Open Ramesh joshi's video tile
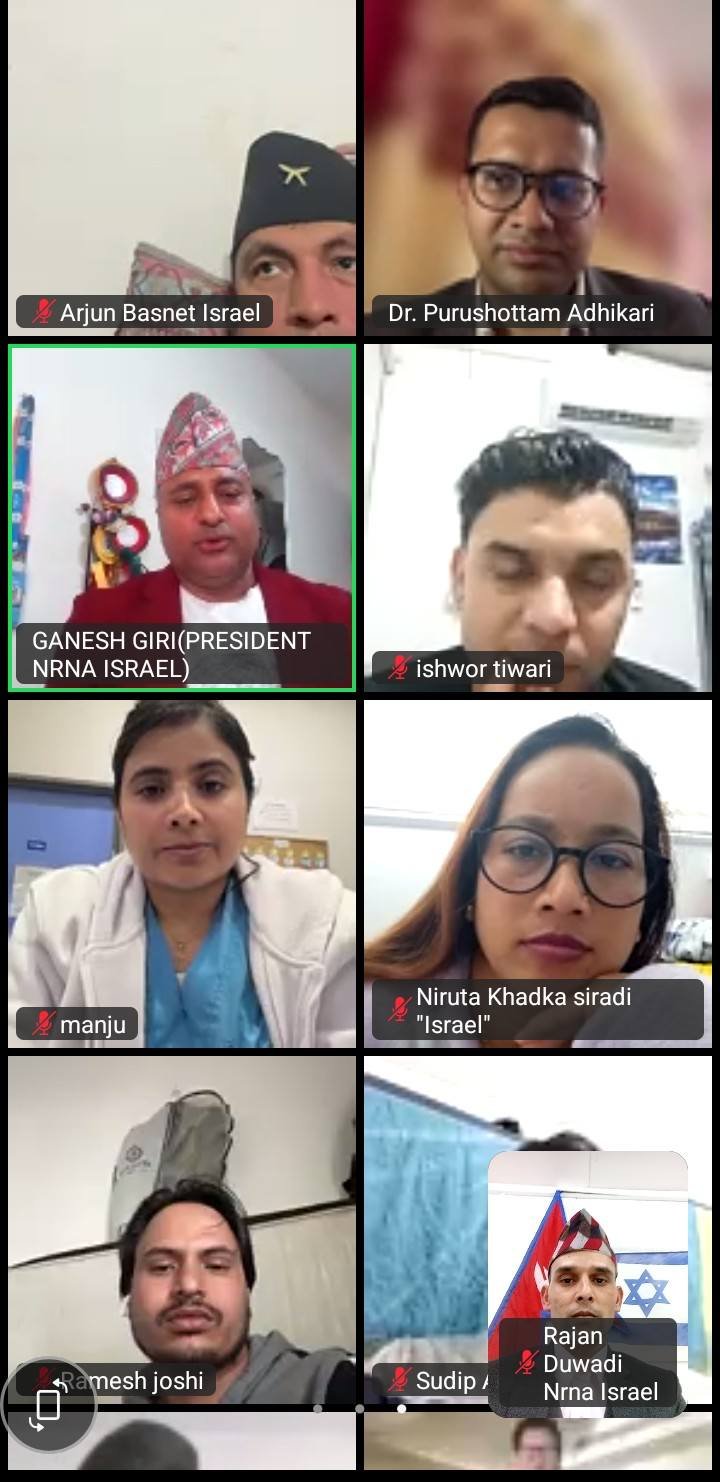Viewport: 720px width, 1482px height. click(x=182, y=1230)
